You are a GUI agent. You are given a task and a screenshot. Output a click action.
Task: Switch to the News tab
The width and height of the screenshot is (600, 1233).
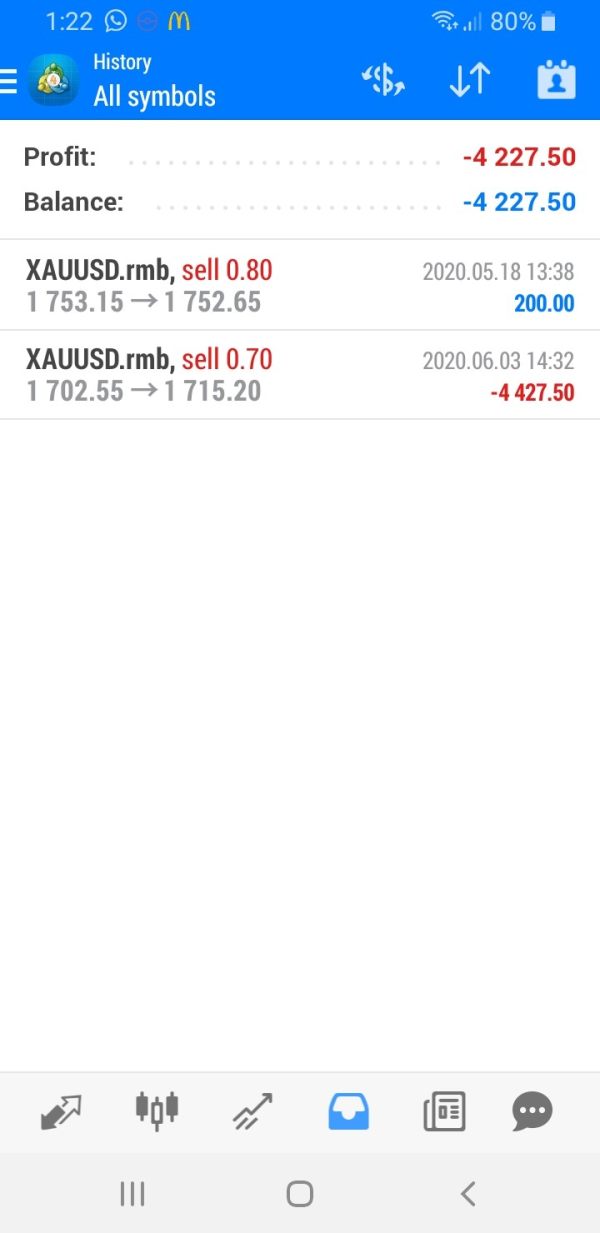click(x=444, y=1111)
